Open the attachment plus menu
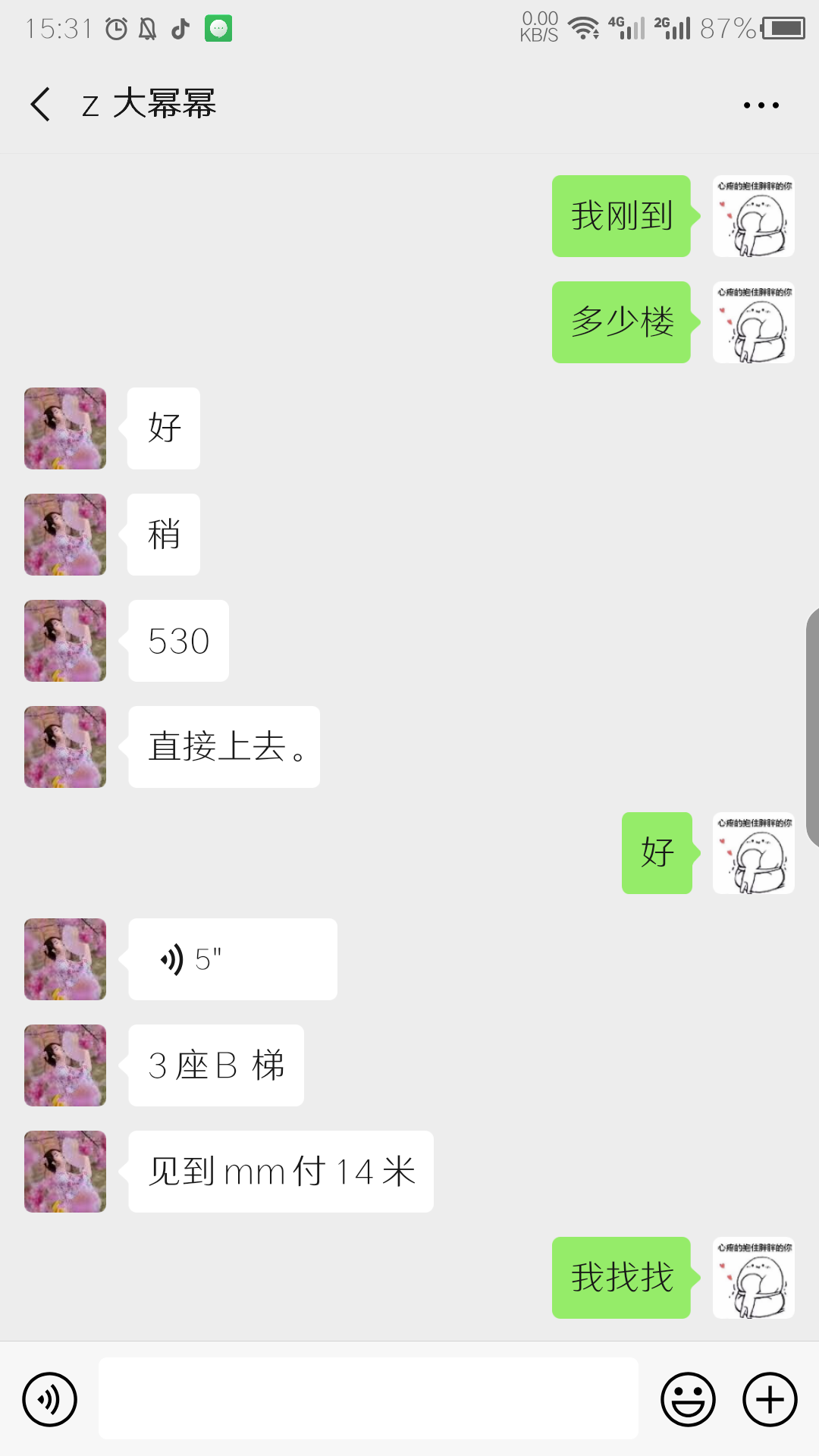 click(x=769, y=1398)
